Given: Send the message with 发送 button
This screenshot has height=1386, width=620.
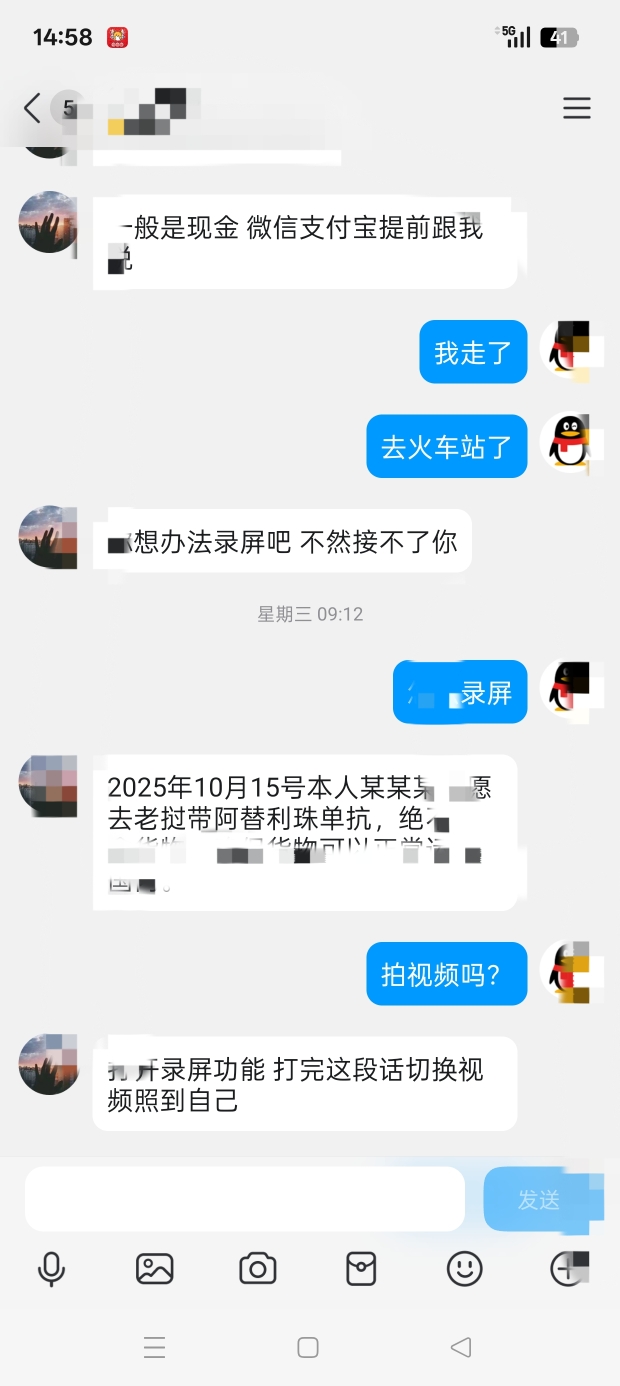Looking at the screenshot, I should 539,1200.
